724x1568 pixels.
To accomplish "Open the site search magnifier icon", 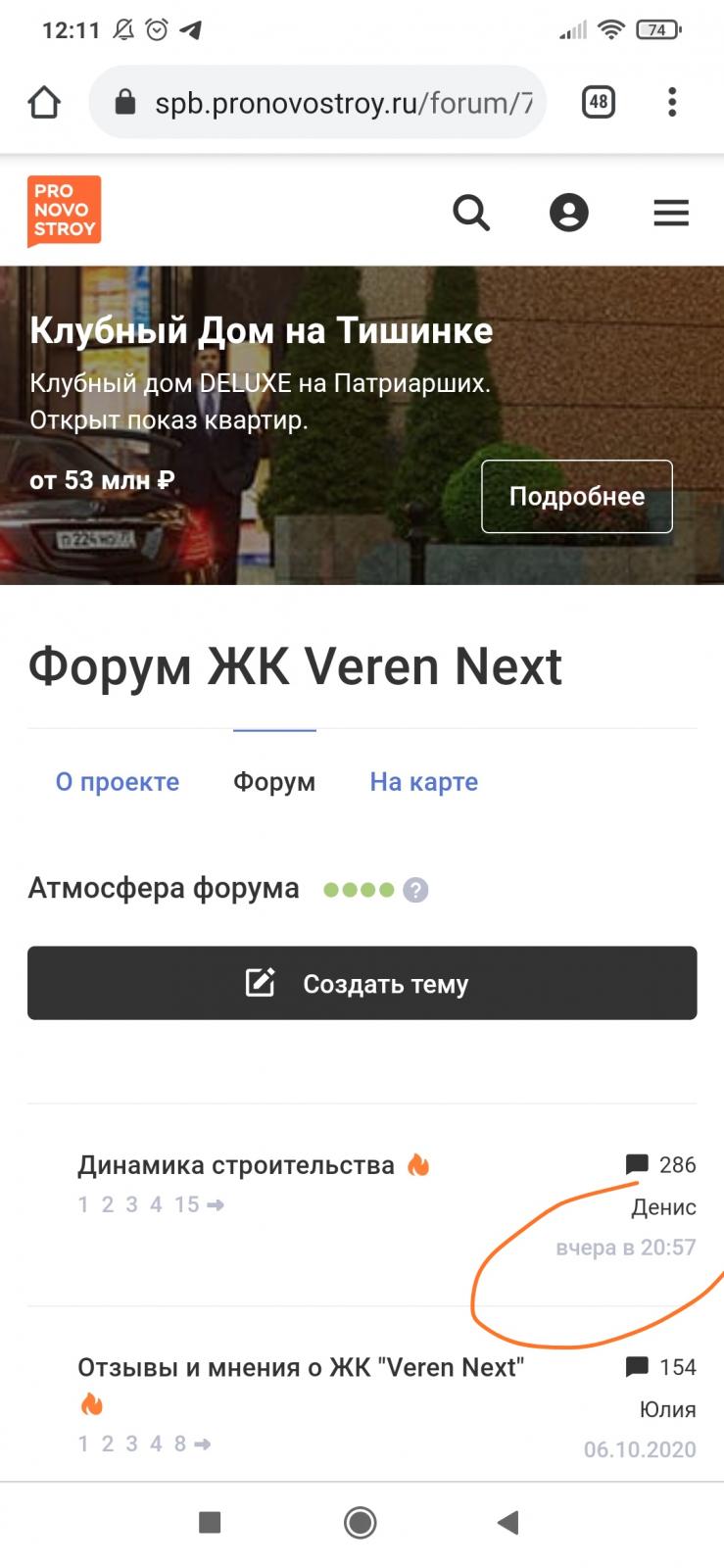I will [x=471, y=212].
